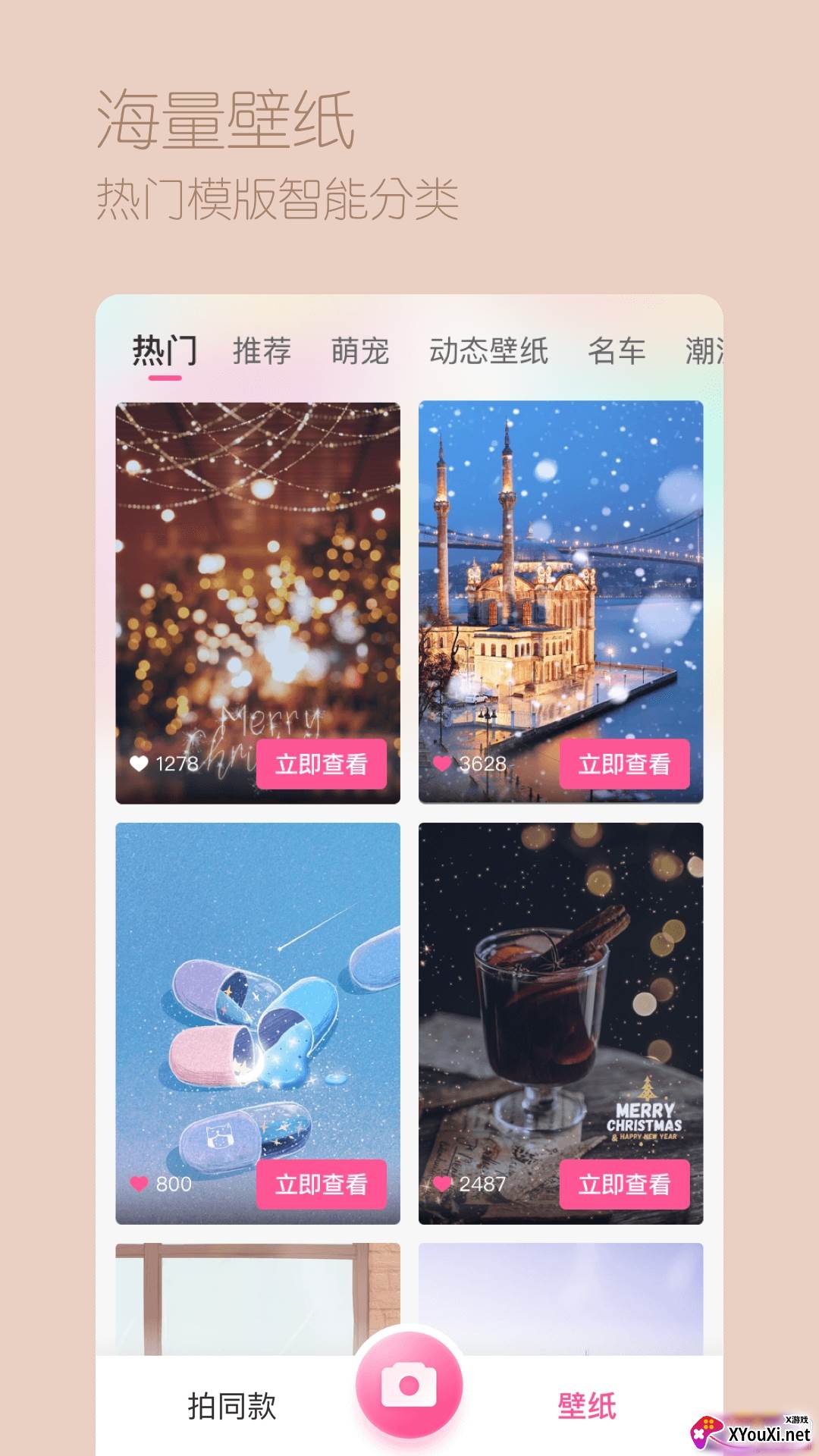This screenshot has height=1456, width=819.
Task: Tap 立即查看 under the blue pills wallpaper
Action: tap(322, 1183)
